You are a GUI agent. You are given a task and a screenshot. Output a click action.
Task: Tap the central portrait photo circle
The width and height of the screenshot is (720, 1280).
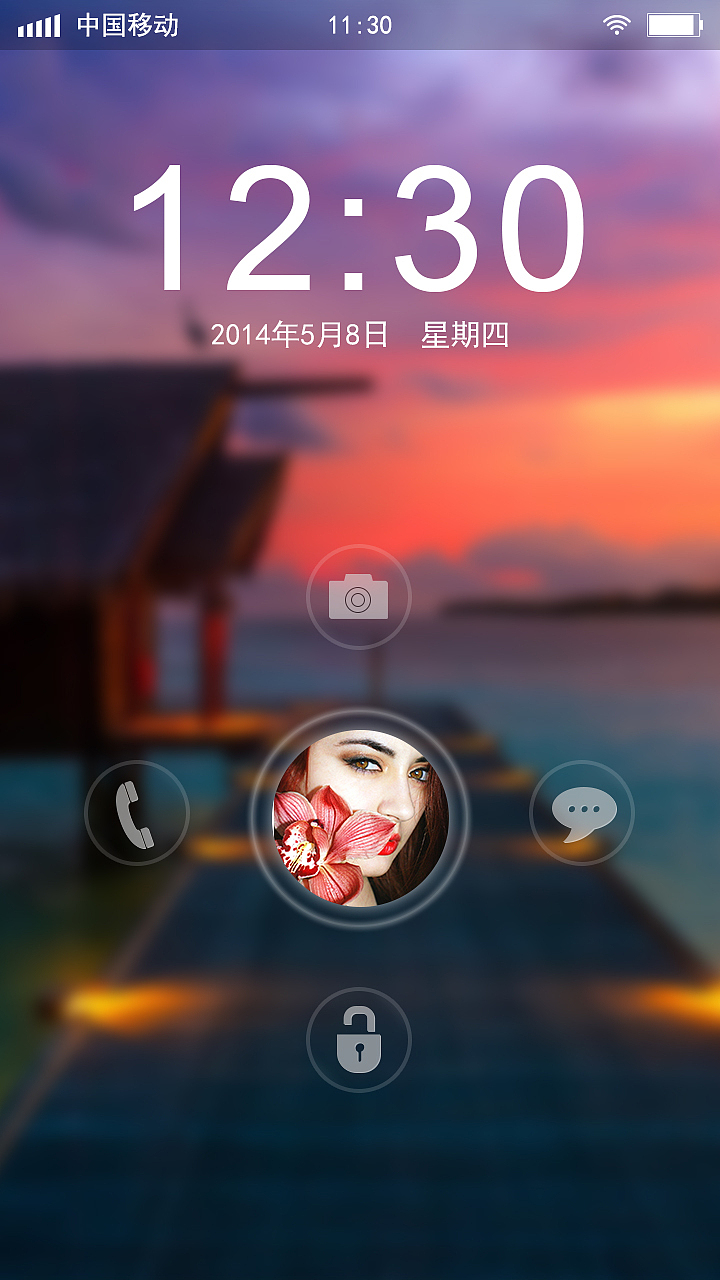(x=360, y=818)
